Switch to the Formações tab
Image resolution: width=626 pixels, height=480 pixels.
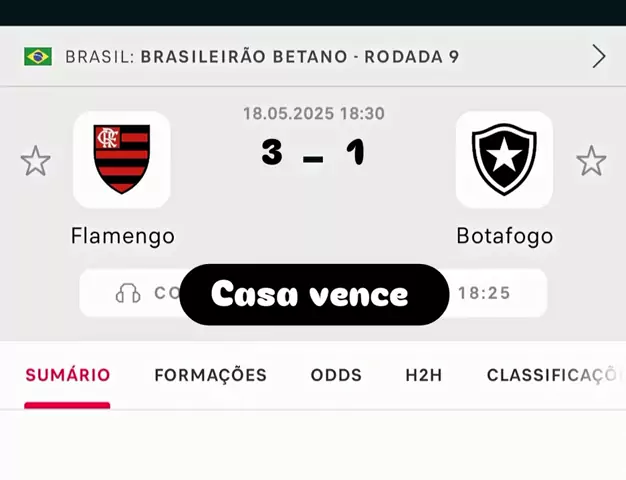tap(210, 376)
